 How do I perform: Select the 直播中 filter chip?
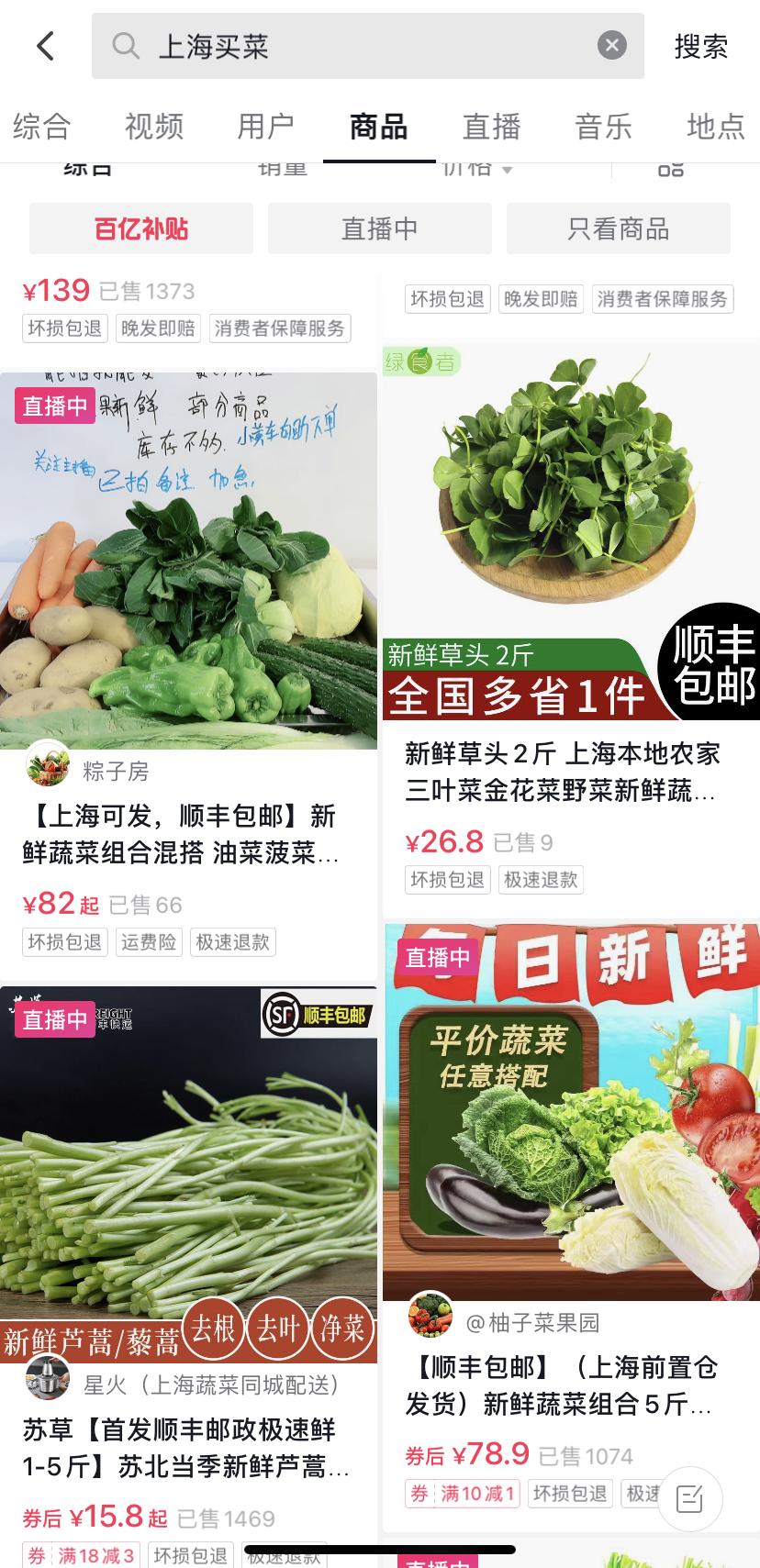tap(379, 228)
